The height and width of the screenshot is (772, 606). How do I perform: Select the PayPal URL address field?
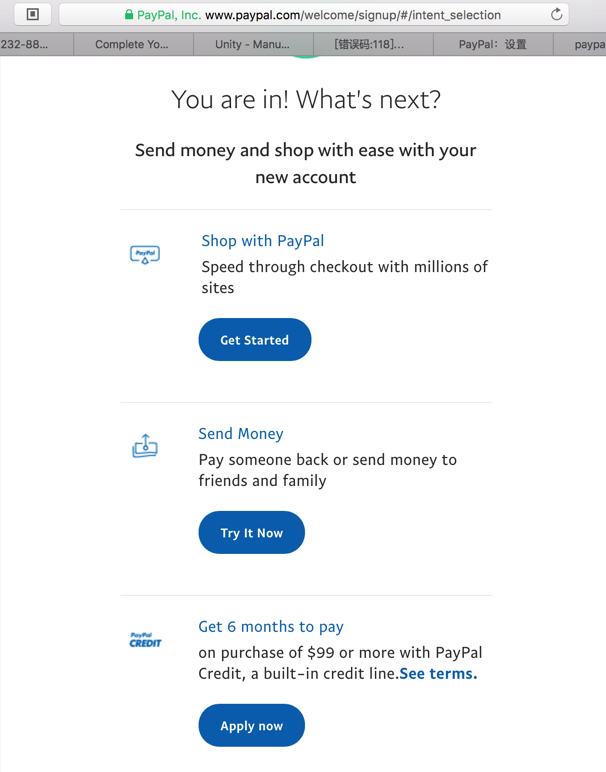[320, 15]
